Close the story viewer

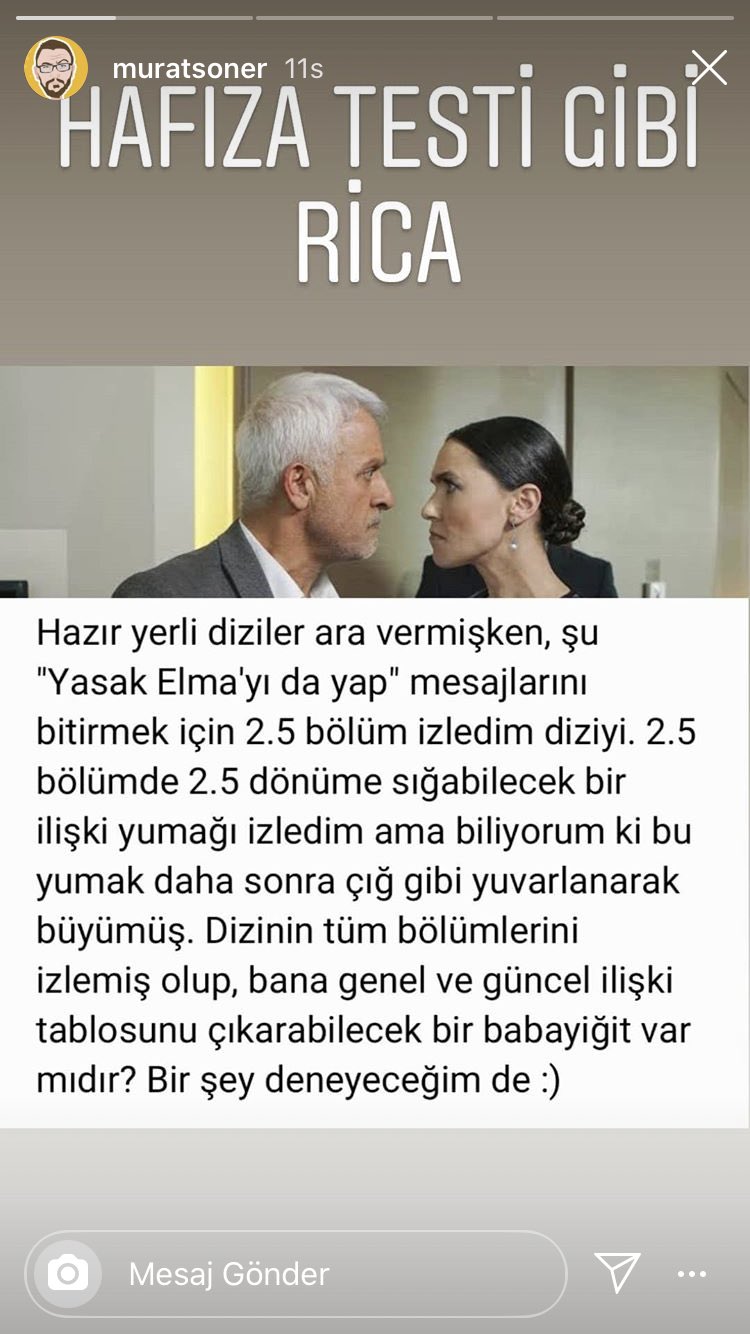click(709, 68)
